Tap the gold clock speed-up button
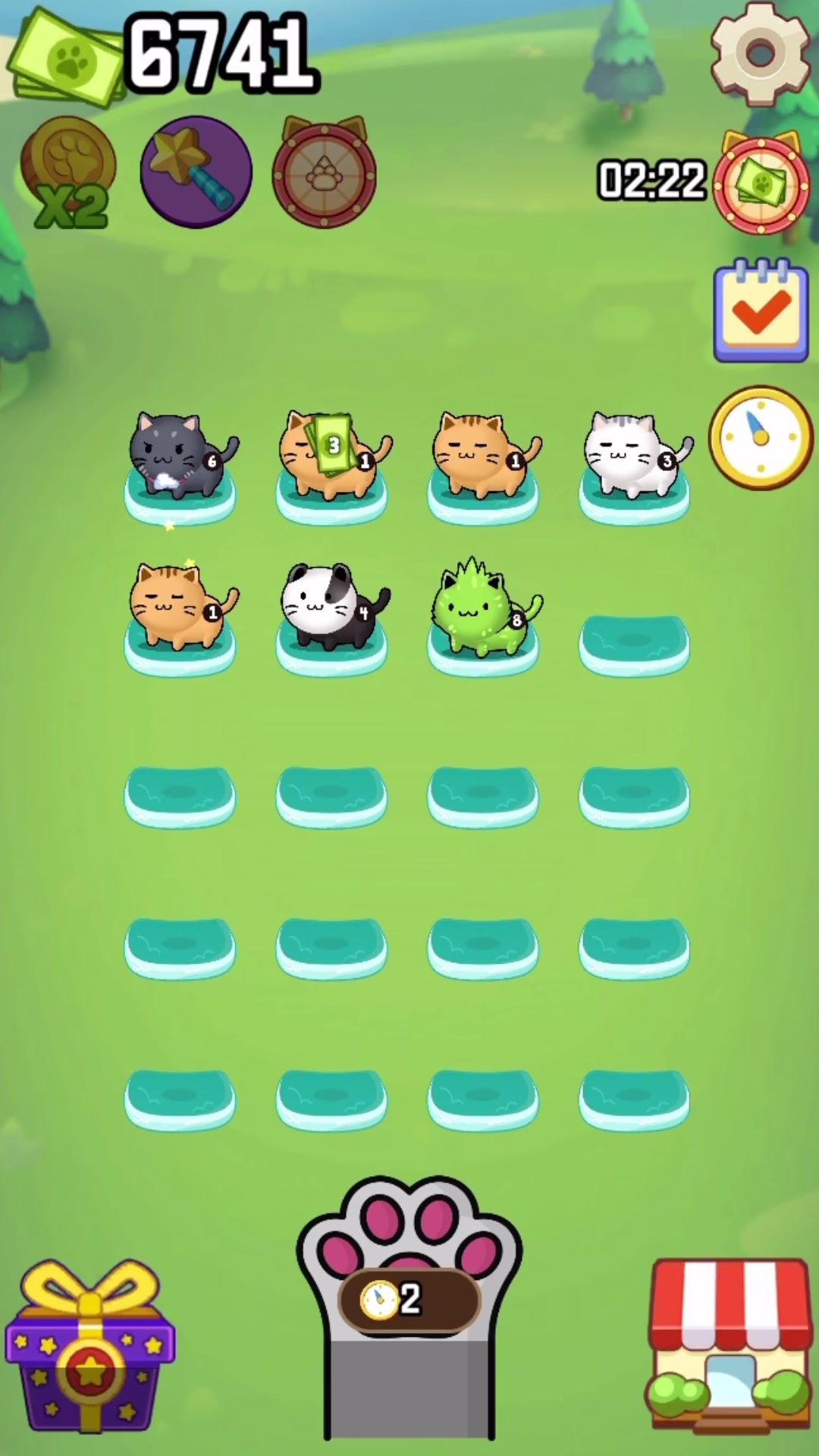 (x=761, y=438)
